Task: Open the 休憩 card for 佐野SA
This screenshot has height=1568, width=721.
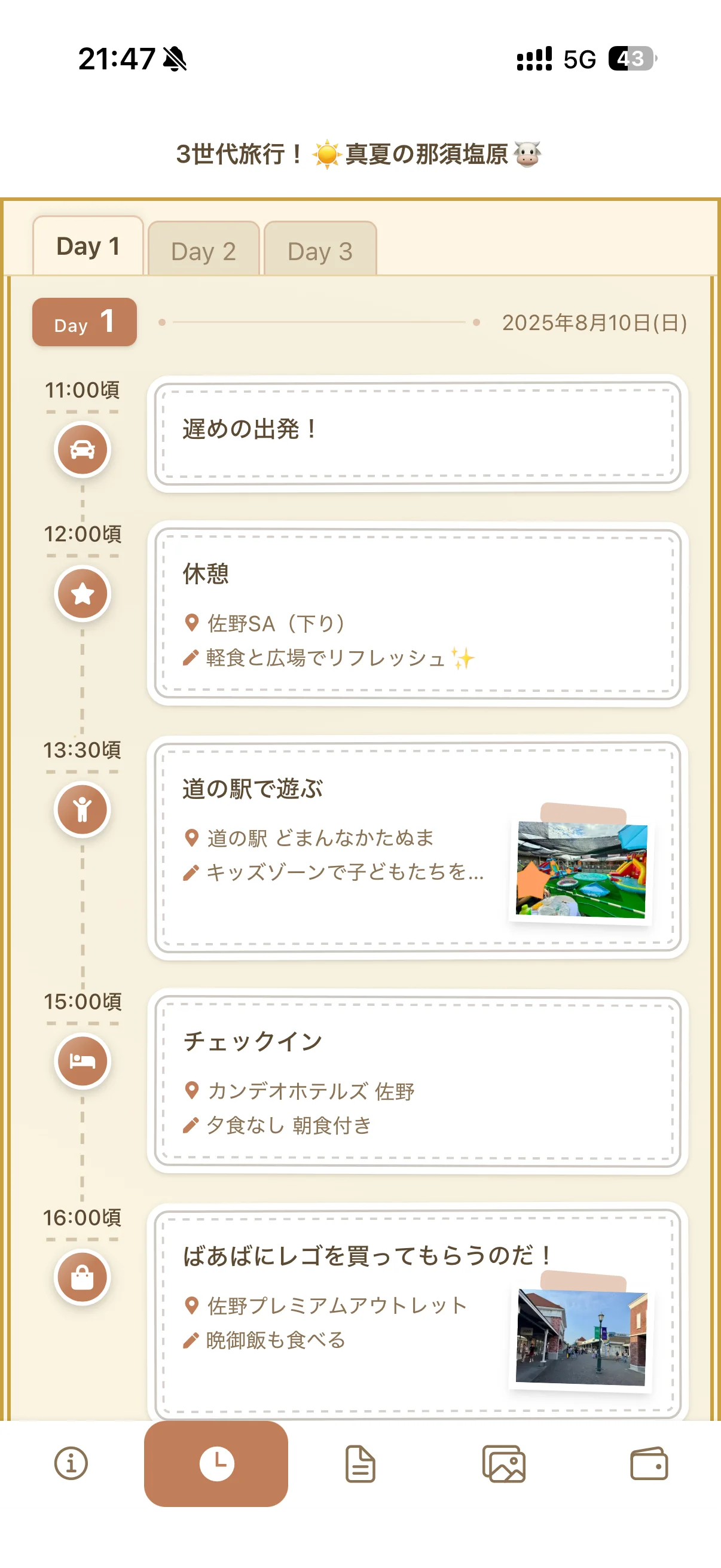Action: coord(417,614)
